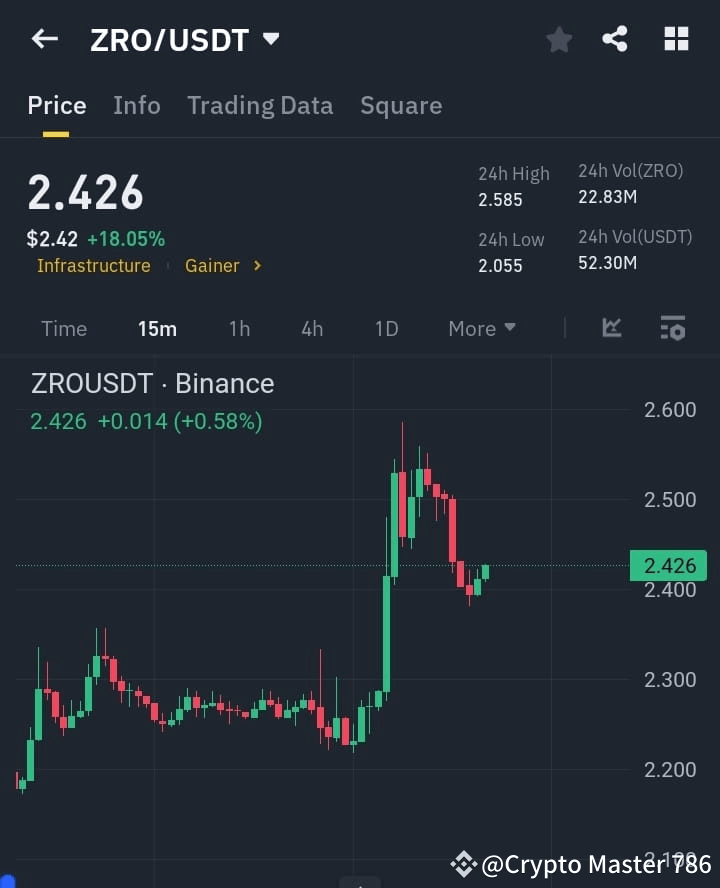Select the 1D timeframe
The image size is (720, 888).
386,328
